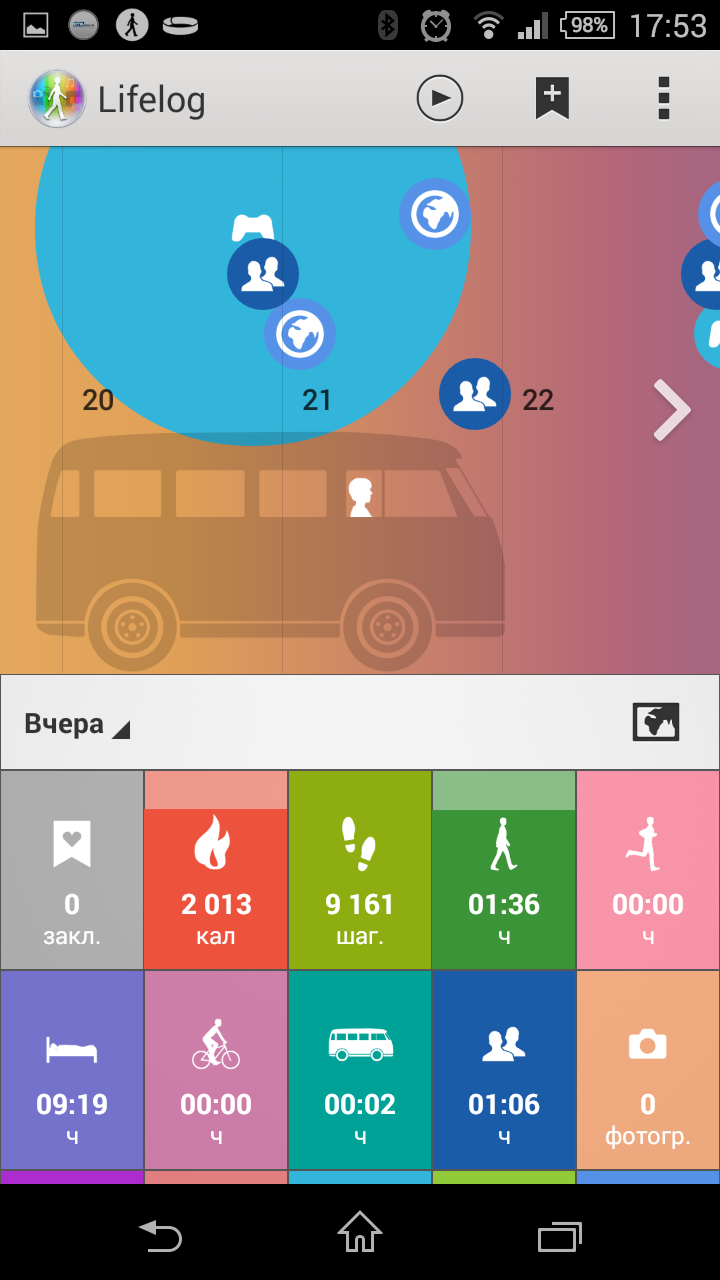Open the overflow menu
The image size is (720, 1280).
(x=663, y=99)
